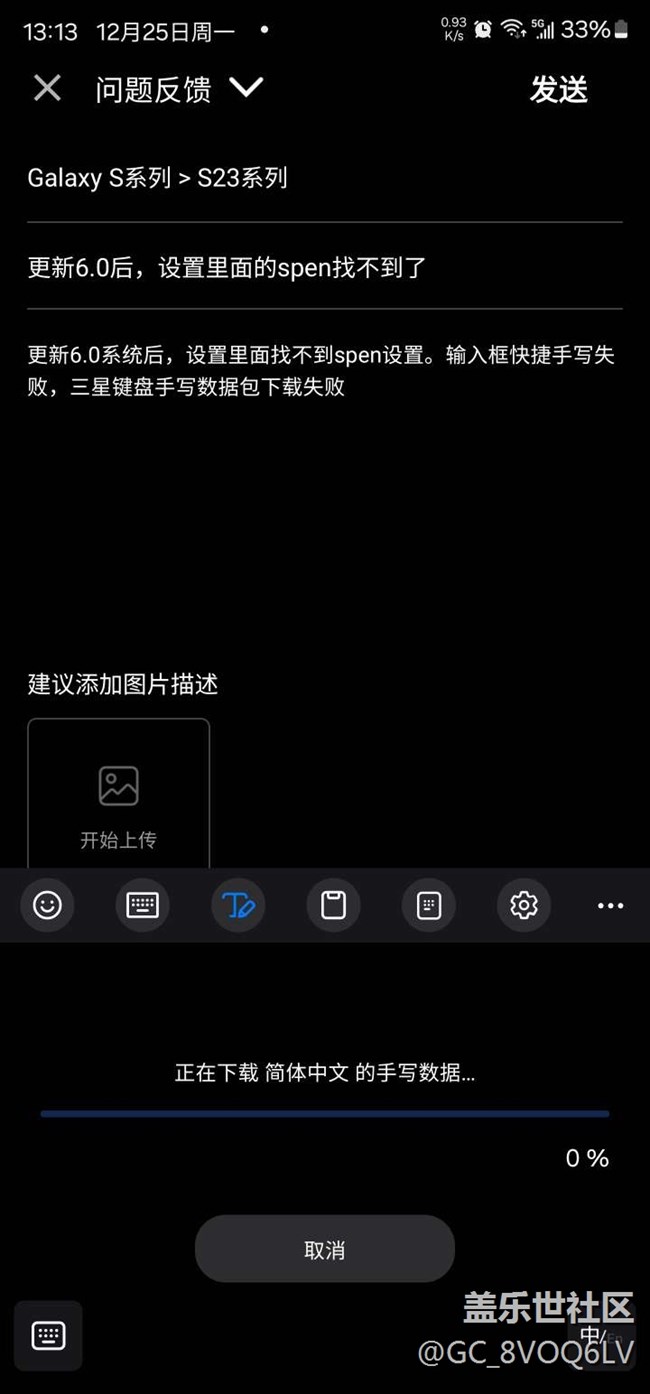
Task: Open the Galaxy S系列 > S23系列 category selector
Action: pyautogui.click(x=158, y=178)
